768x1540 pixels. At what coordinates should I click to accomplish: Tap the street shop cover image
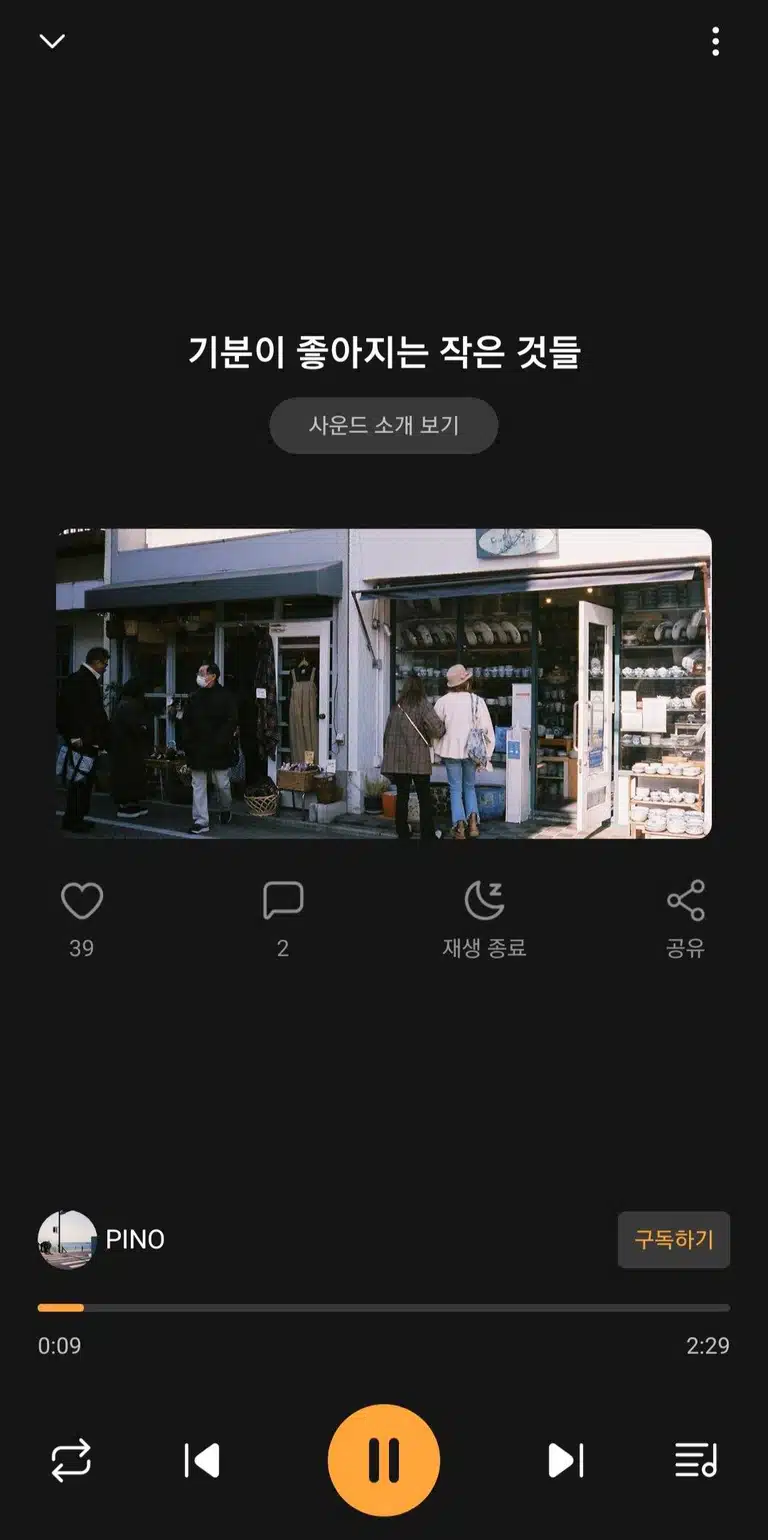pos(384,683)
